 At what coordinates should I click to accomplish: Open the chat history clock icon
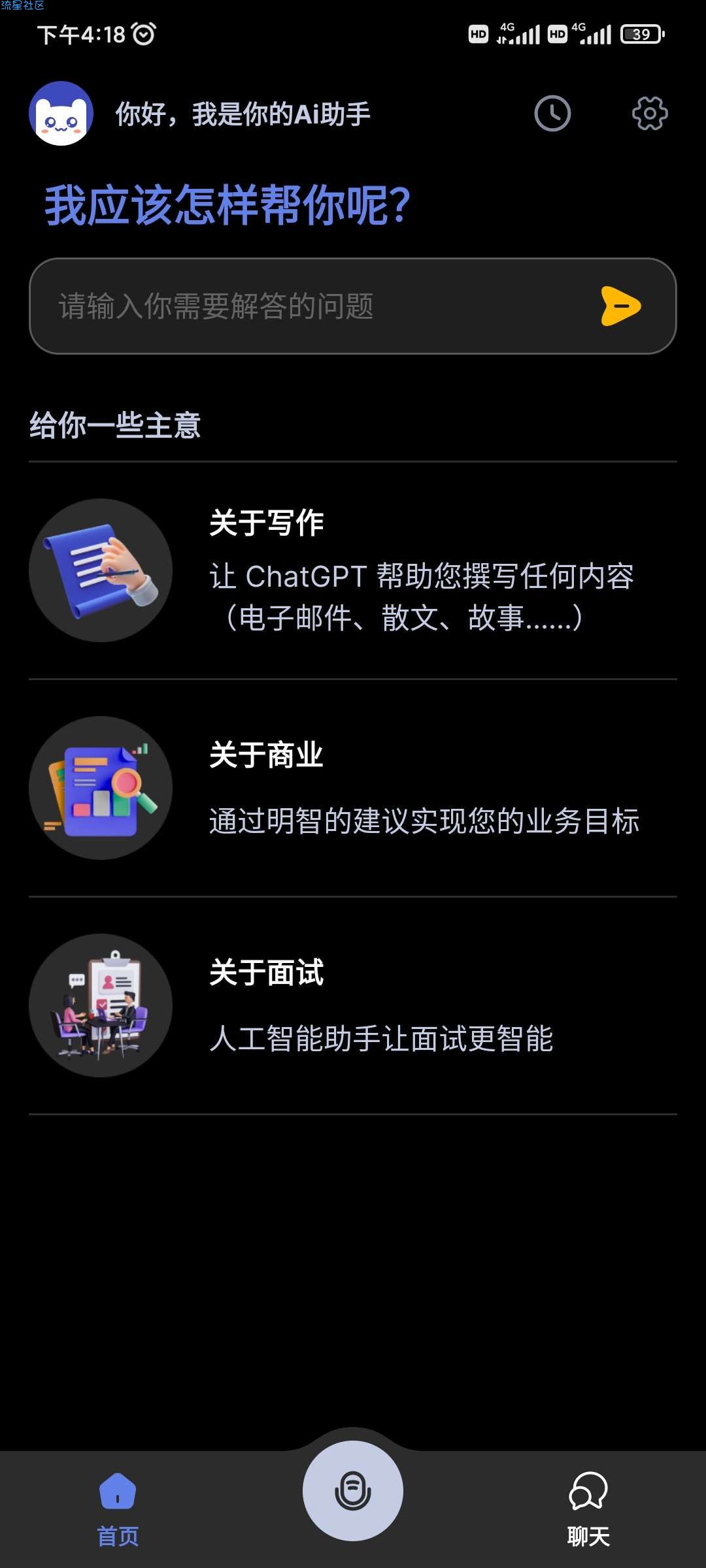point(552,114)
